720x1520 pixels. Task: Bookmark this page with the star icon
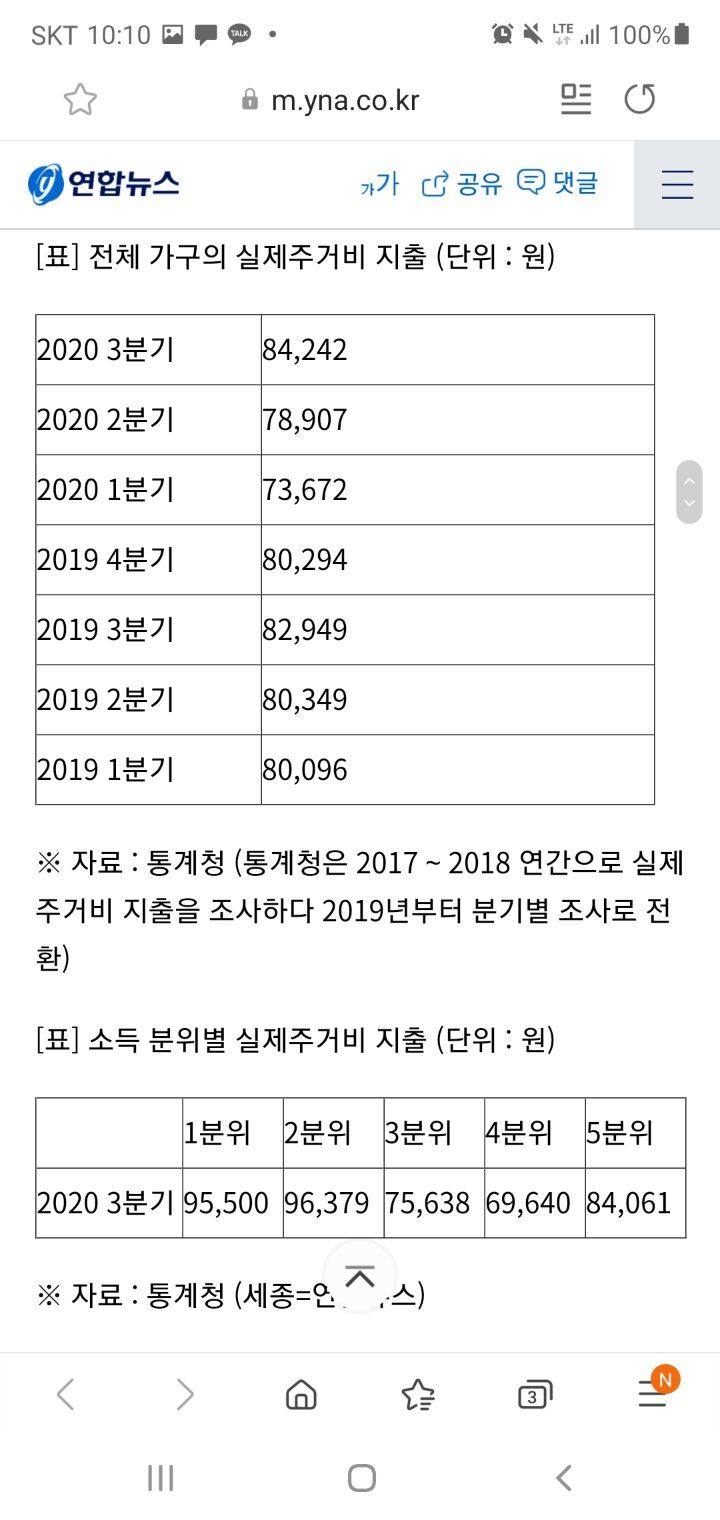pos(80,99)
